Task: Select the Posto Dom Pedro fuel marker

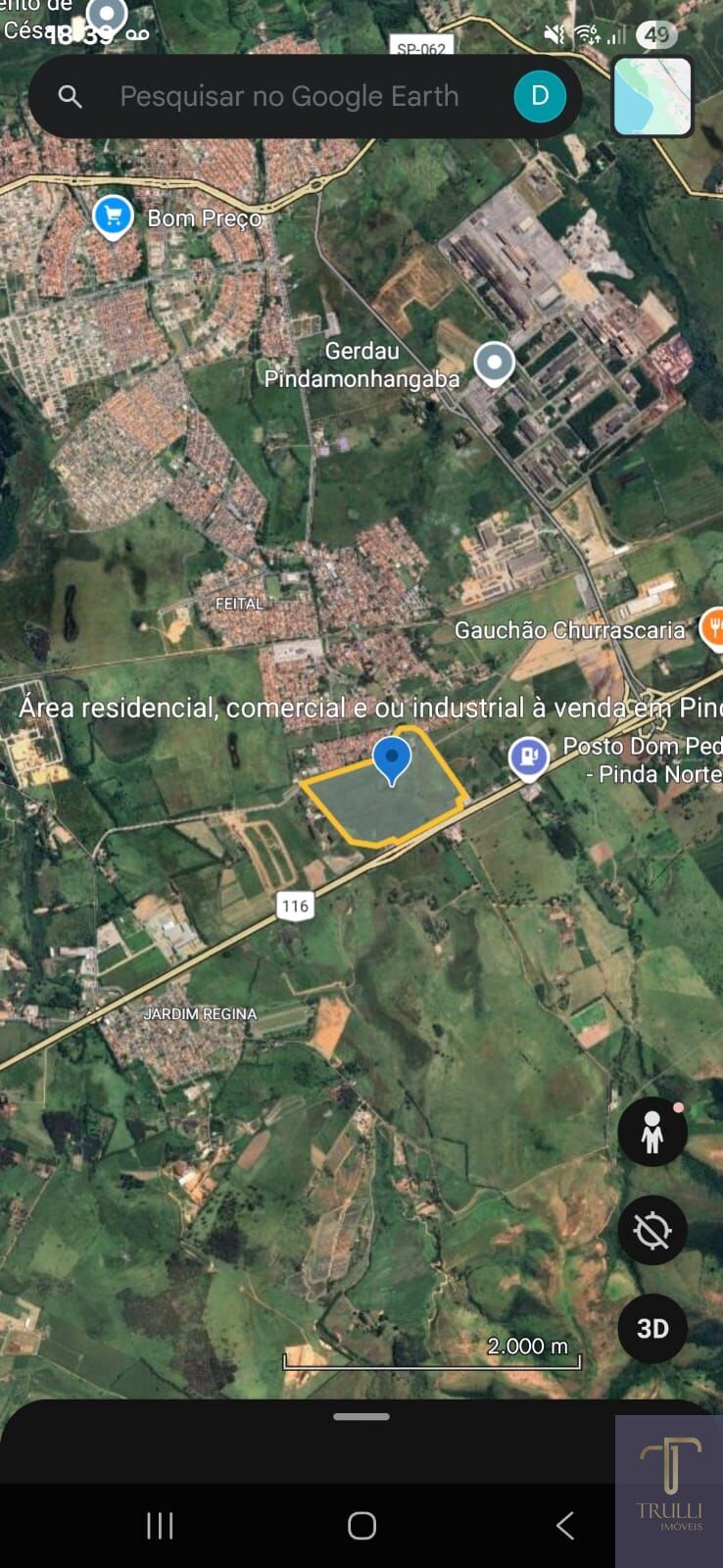Action: [x=529, y=758]
